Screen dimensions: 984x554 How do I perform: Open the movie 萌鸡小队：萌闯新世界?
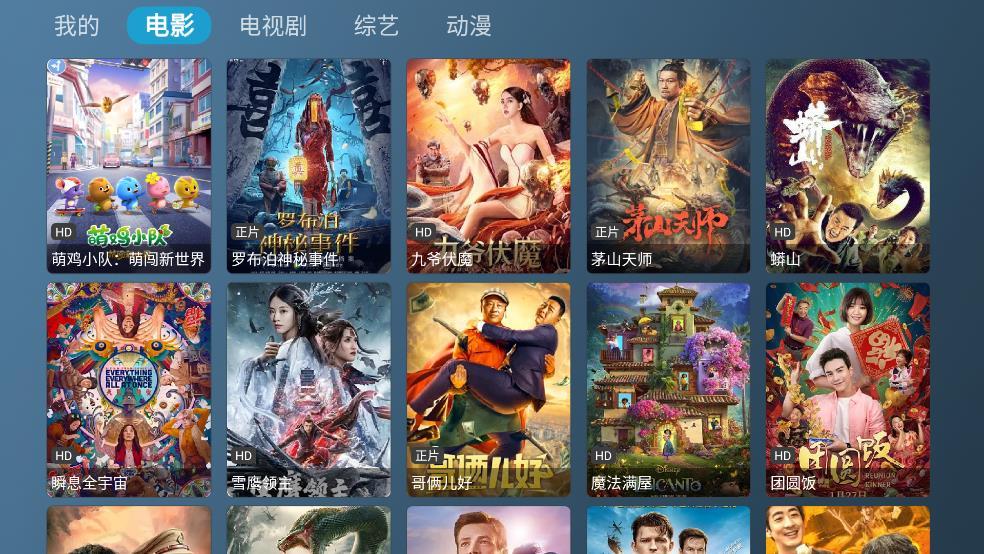(x=129, y=165)
